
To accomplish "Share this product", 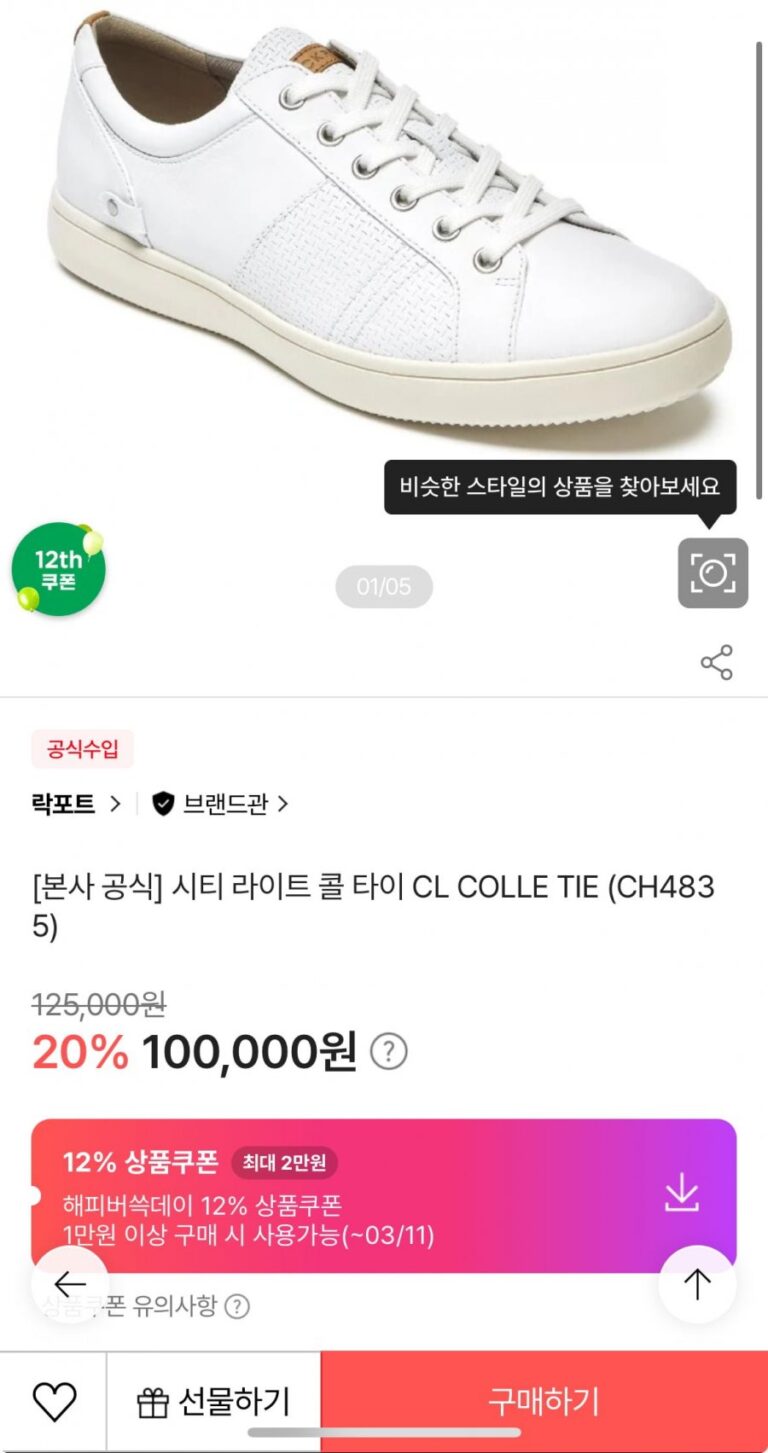I will pyautogui.click(x=716, y=663).
